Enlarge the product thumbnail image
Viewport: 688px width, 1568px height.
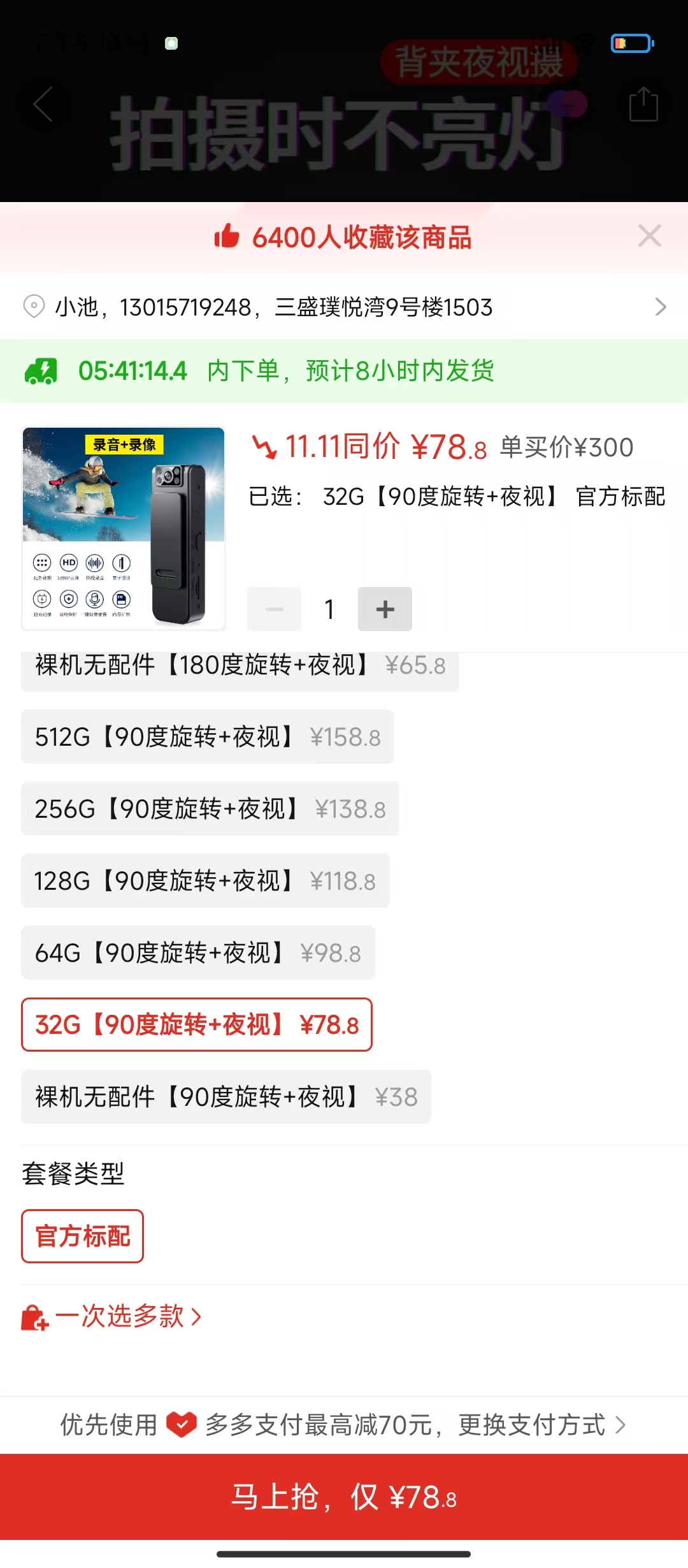tap(124, 528)
